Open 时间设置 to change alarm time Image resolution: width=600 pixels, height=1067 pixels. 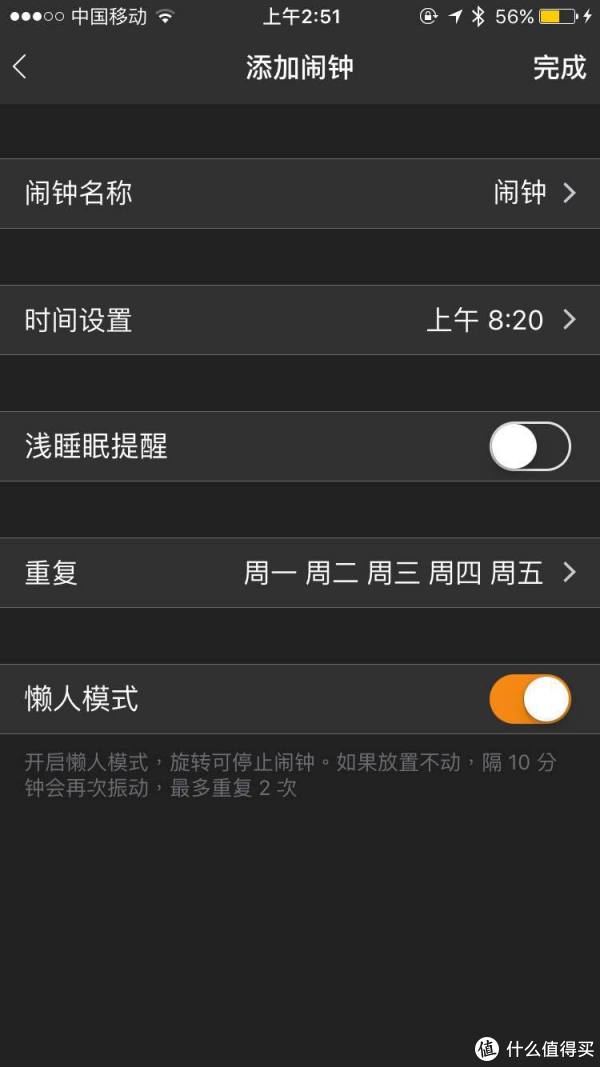pos(300,320)
